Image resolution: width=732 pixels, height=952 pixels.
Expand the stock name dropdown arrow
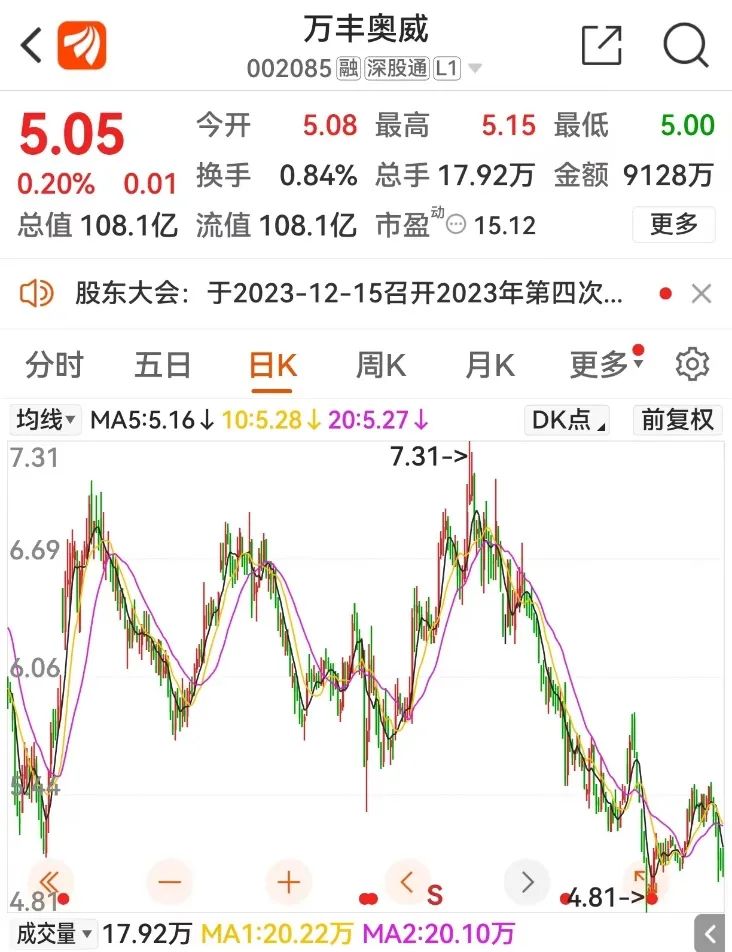click(x=475, y=70)
